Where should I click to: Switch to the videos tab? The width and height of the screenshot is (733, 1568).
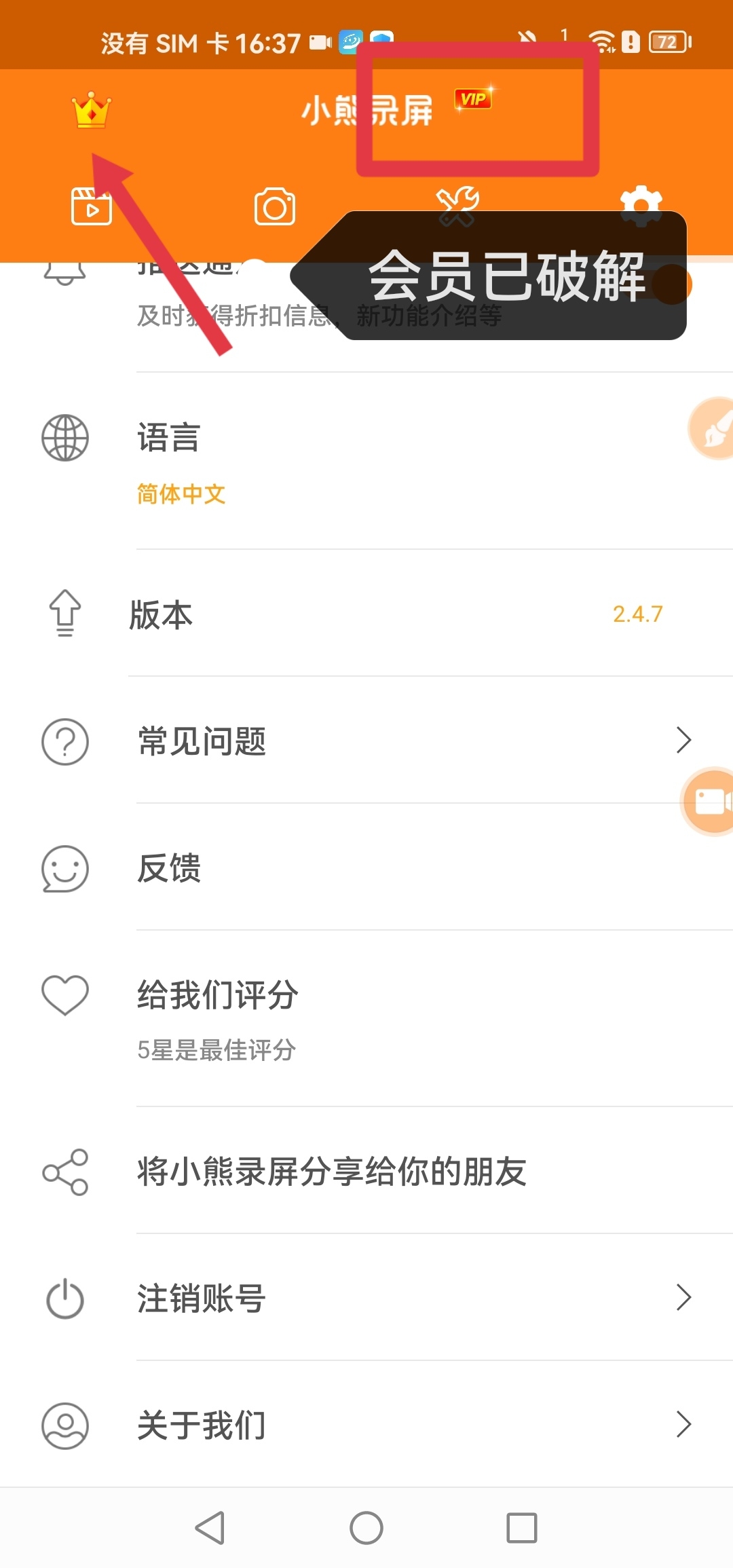point(91,206)
